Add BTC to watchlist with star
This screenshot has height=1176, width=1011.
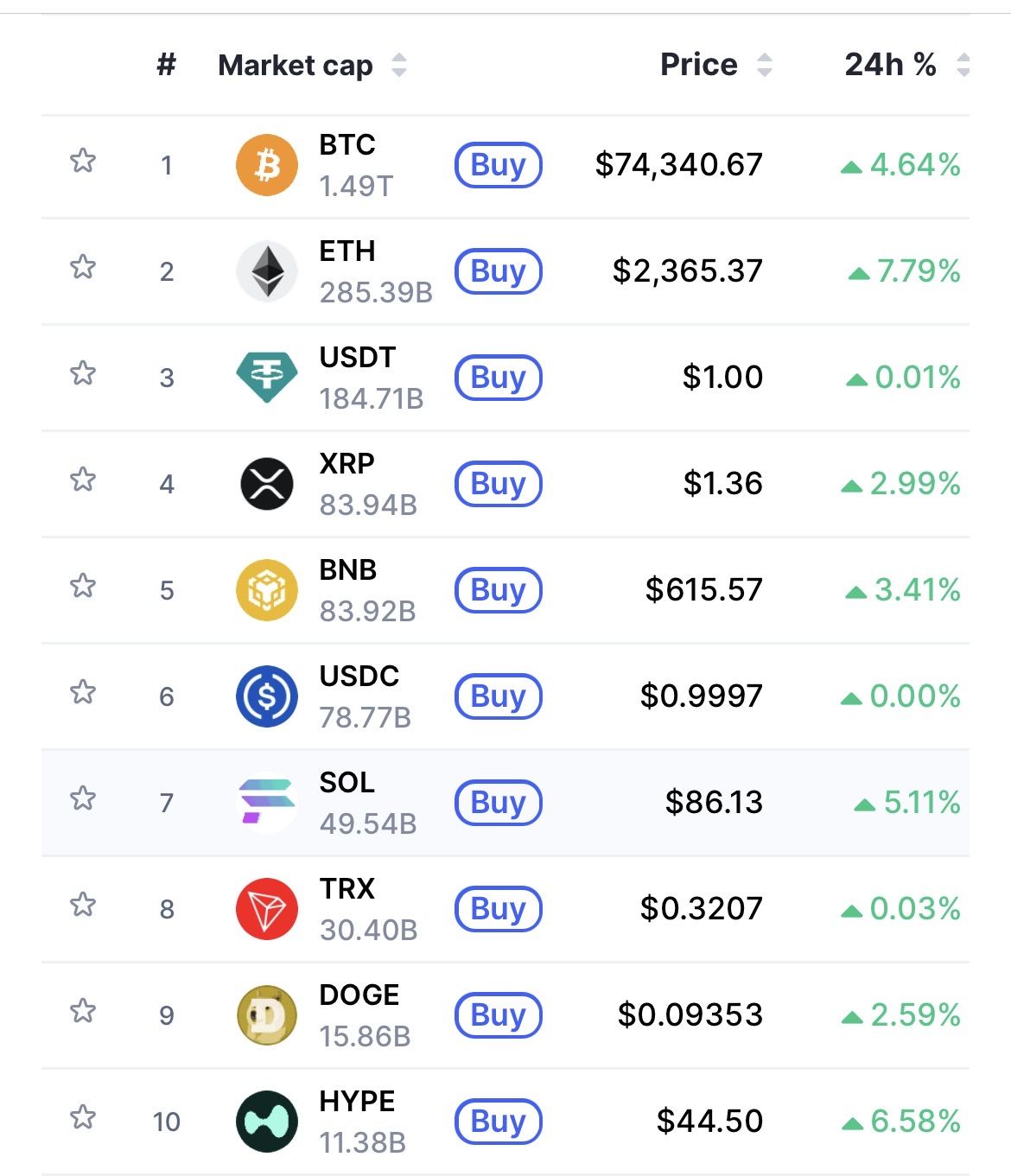[83, 161]
